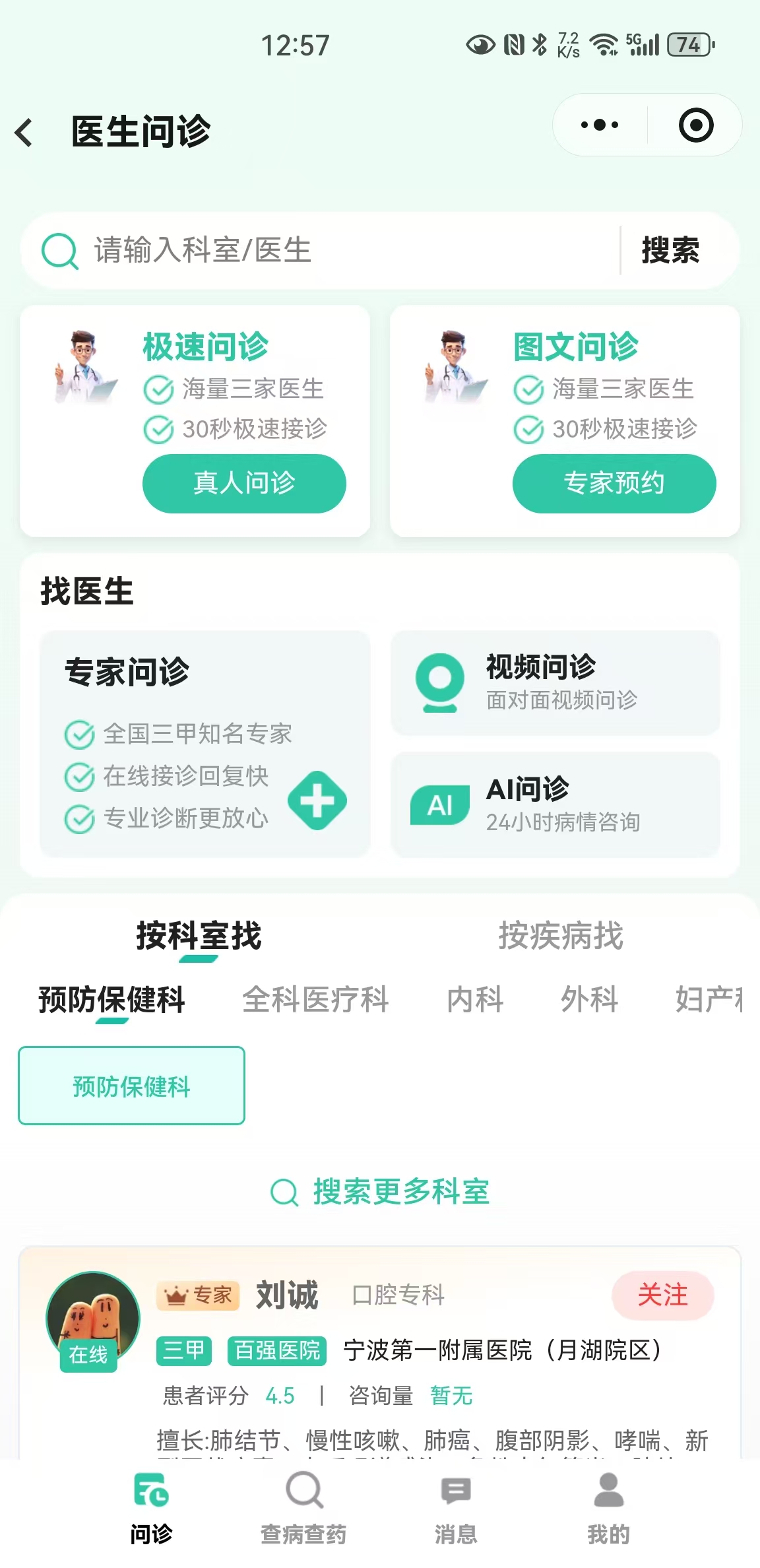Tap the magnifier icon in the search bar
Viewport: 760px width, 1568px height.
tap(59, 251)
